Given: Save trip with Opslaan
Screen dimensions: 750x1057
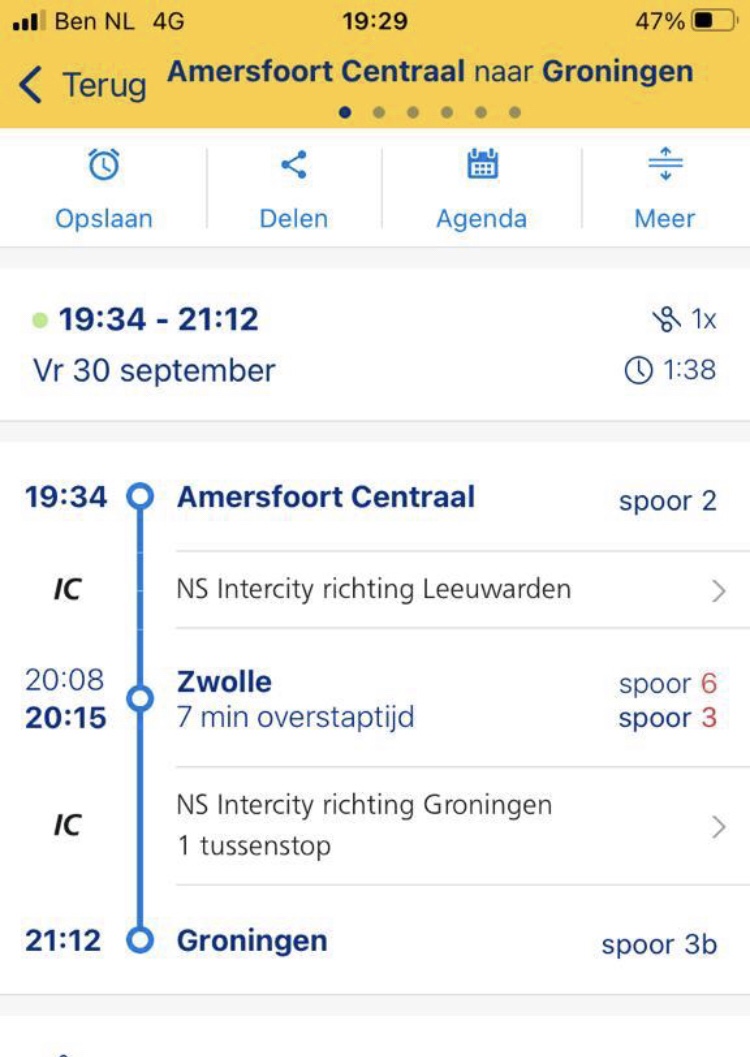Looking at the screenshot, I should (x=103, y=190).
